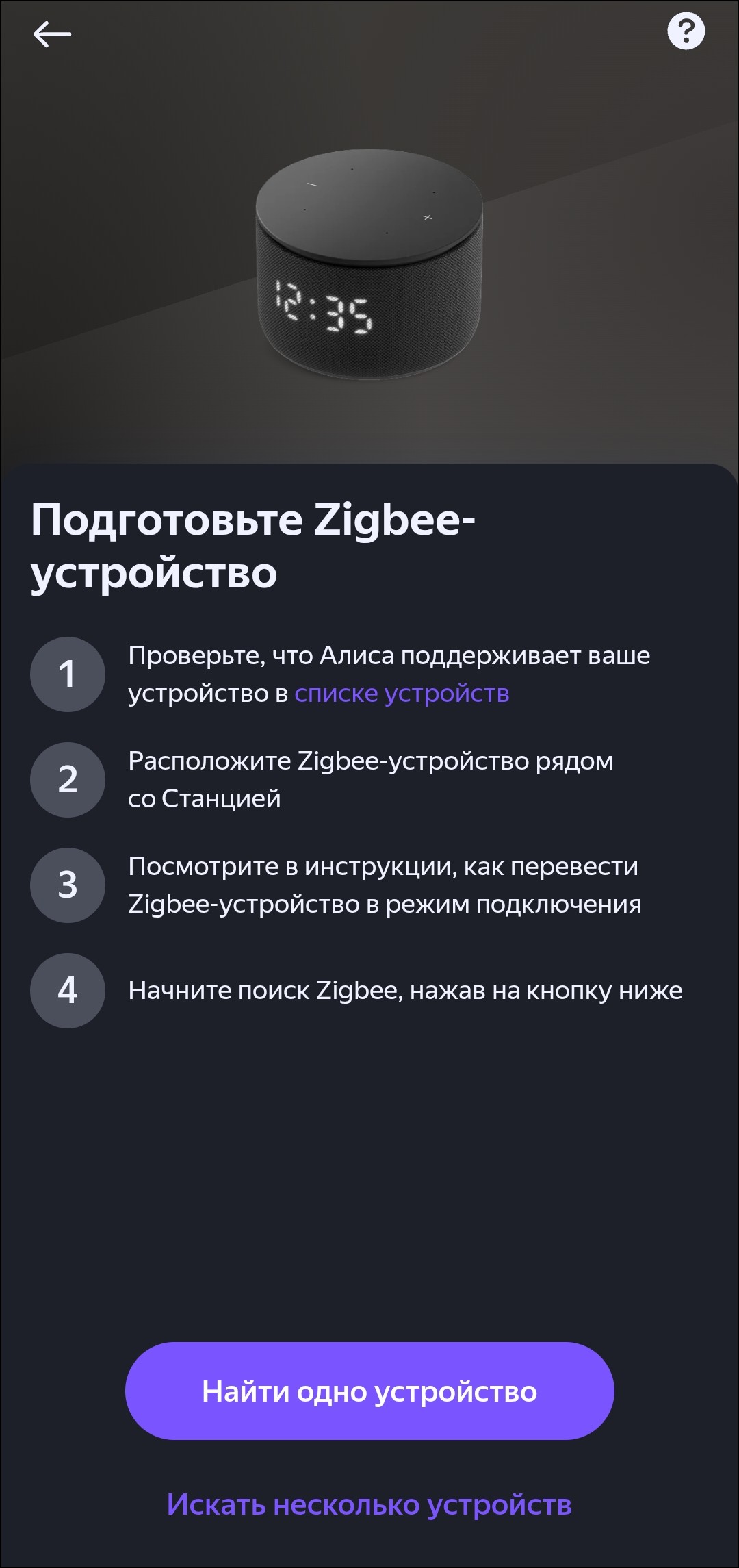Go back with the arrow icon
The width and height of the screenshot is (739, 1568).
click(52, 34)
